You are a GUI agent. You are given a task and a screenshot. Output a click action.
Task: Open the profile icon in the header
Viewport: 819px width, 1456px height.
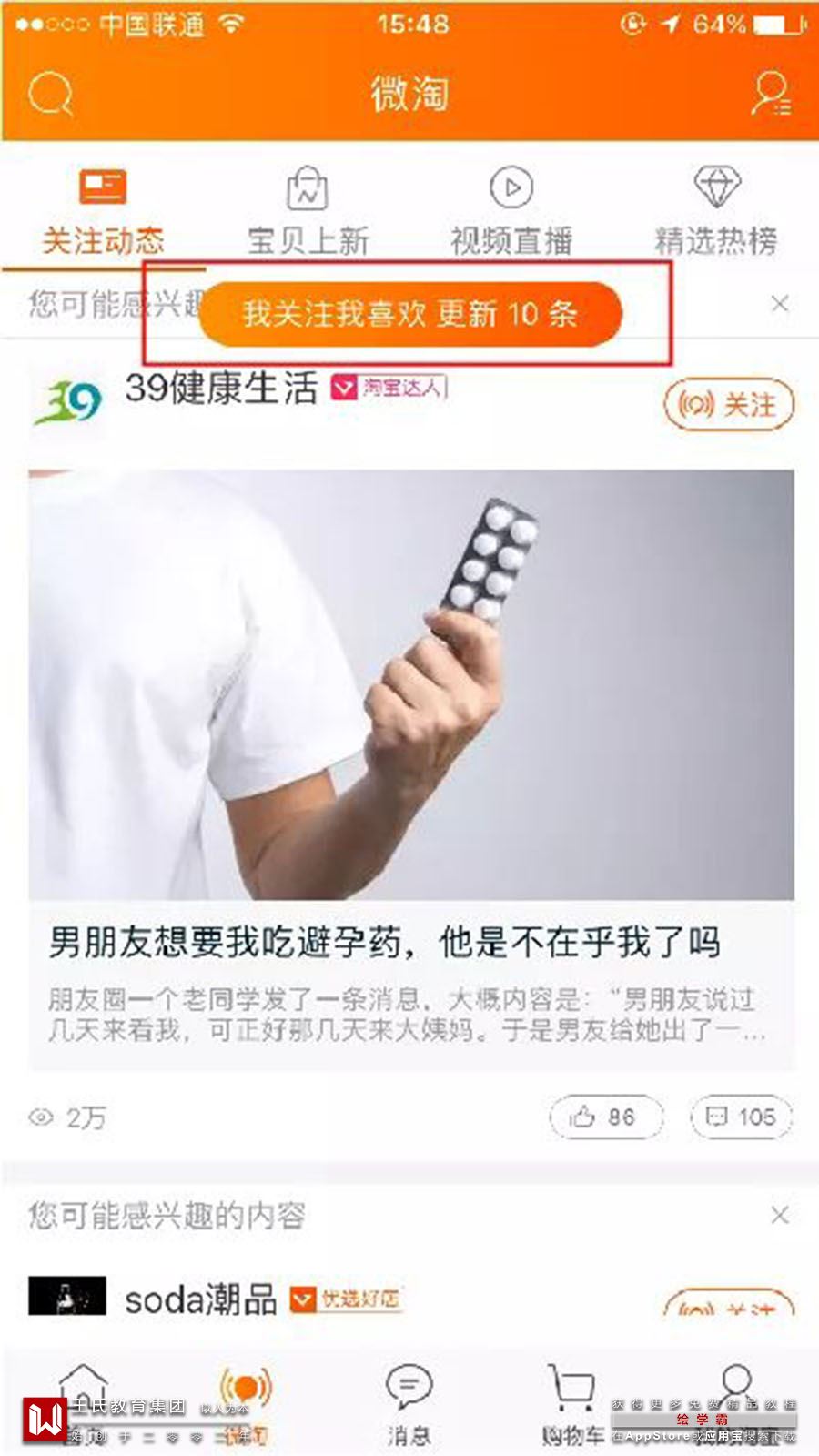coord(770,94)
